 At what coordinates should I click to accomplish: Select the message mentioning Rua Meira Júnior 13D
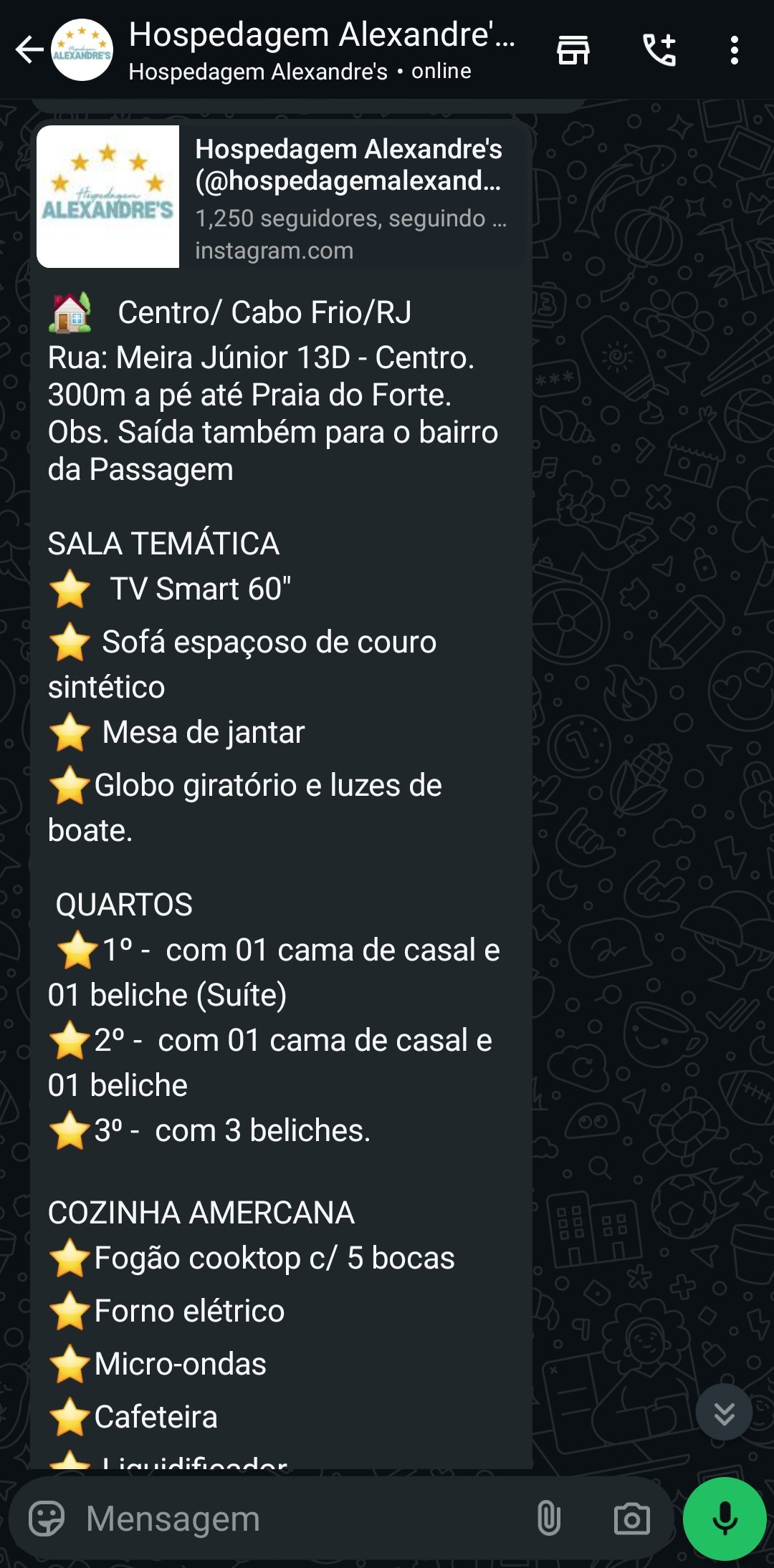coord(262,358)
